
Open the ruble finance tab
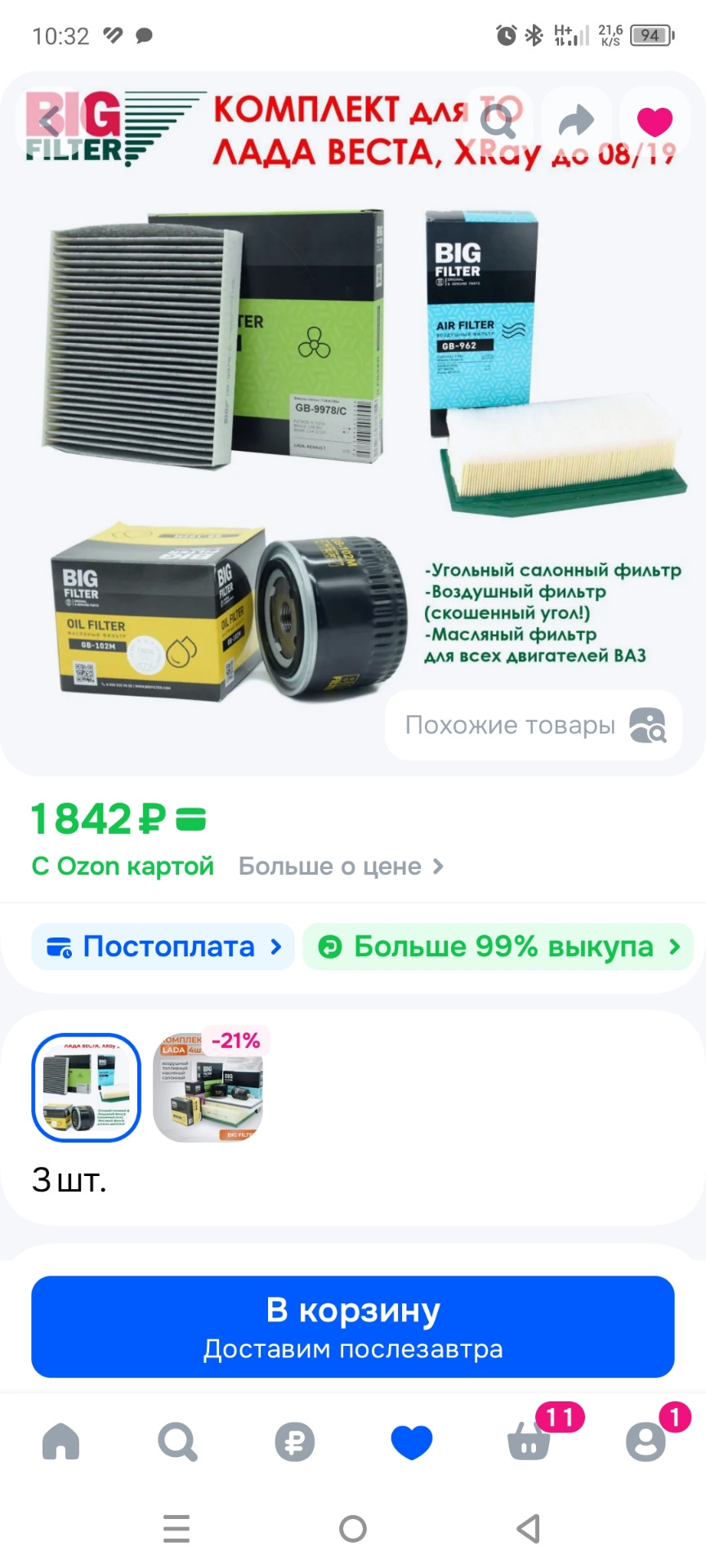coord(294,1441)
